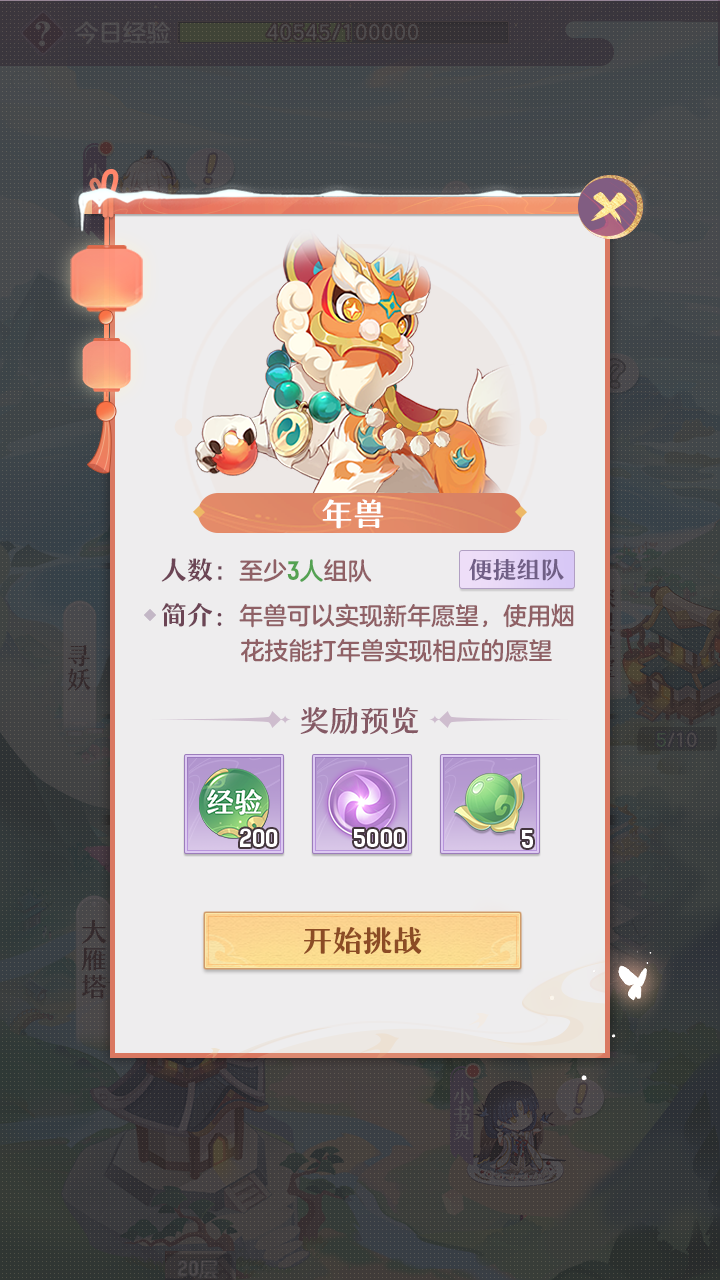
Task: View the green orb reward item
Action: [x=490, y=804]
